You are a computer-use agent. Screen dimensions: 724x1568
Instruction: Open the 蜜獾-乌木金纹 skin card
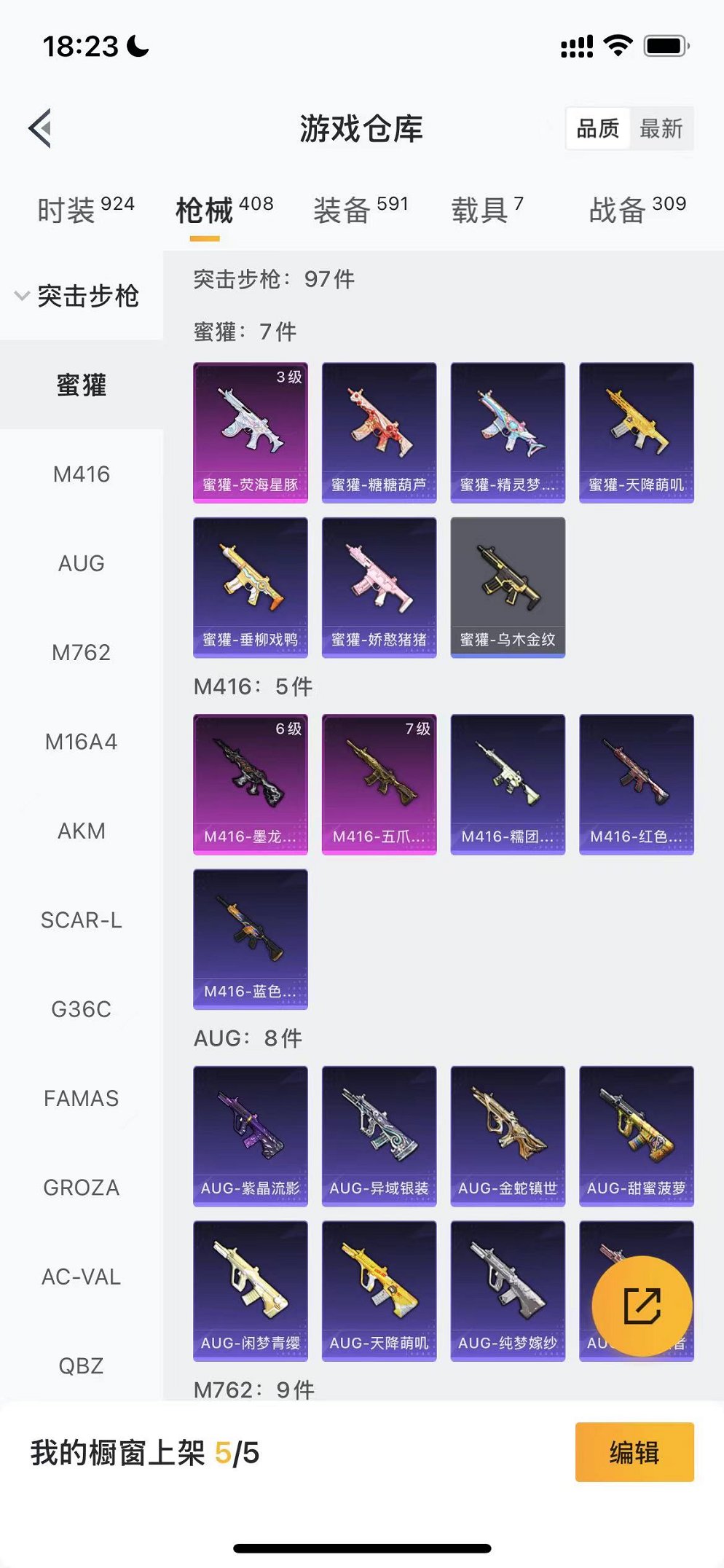[508, 587]
